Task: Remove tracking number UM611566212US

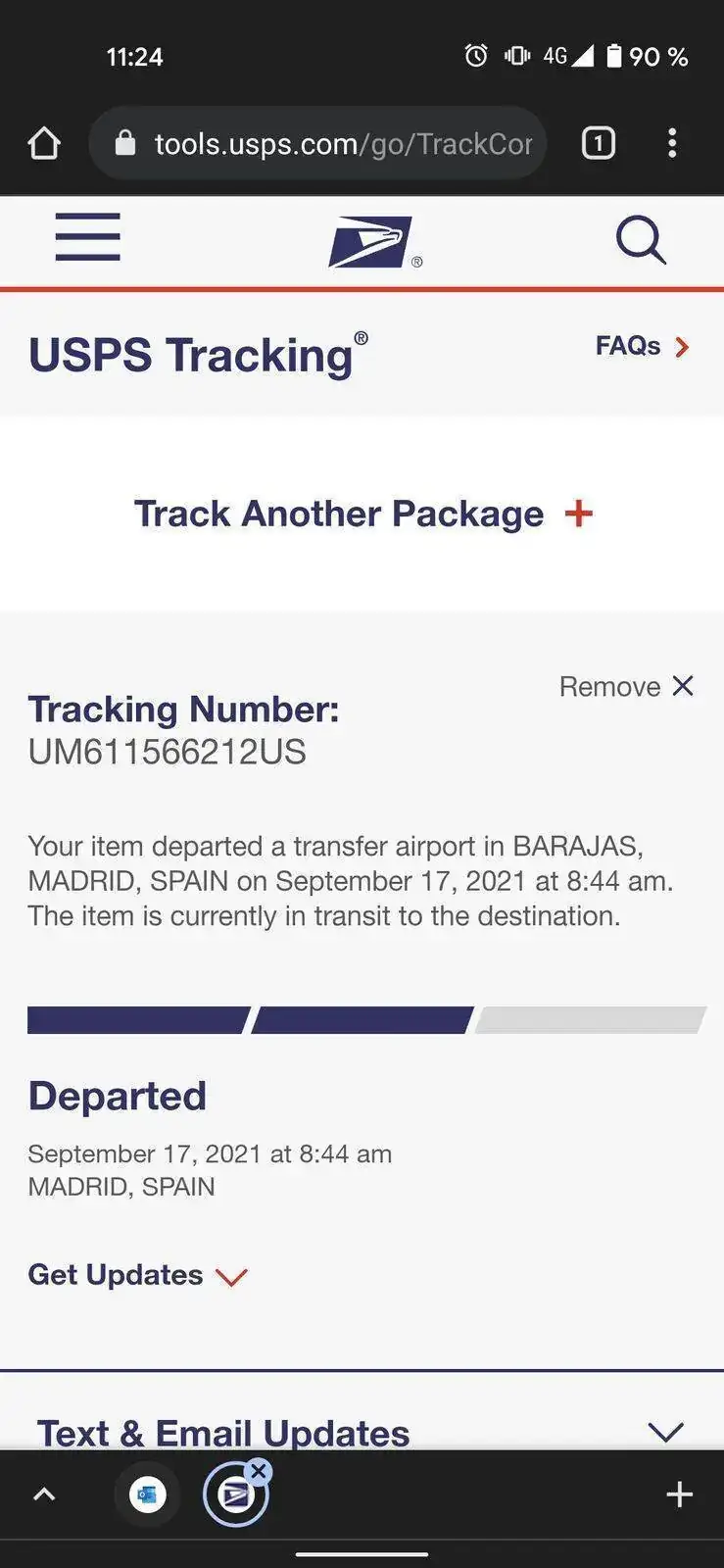Action: click(x=626, y=686)
